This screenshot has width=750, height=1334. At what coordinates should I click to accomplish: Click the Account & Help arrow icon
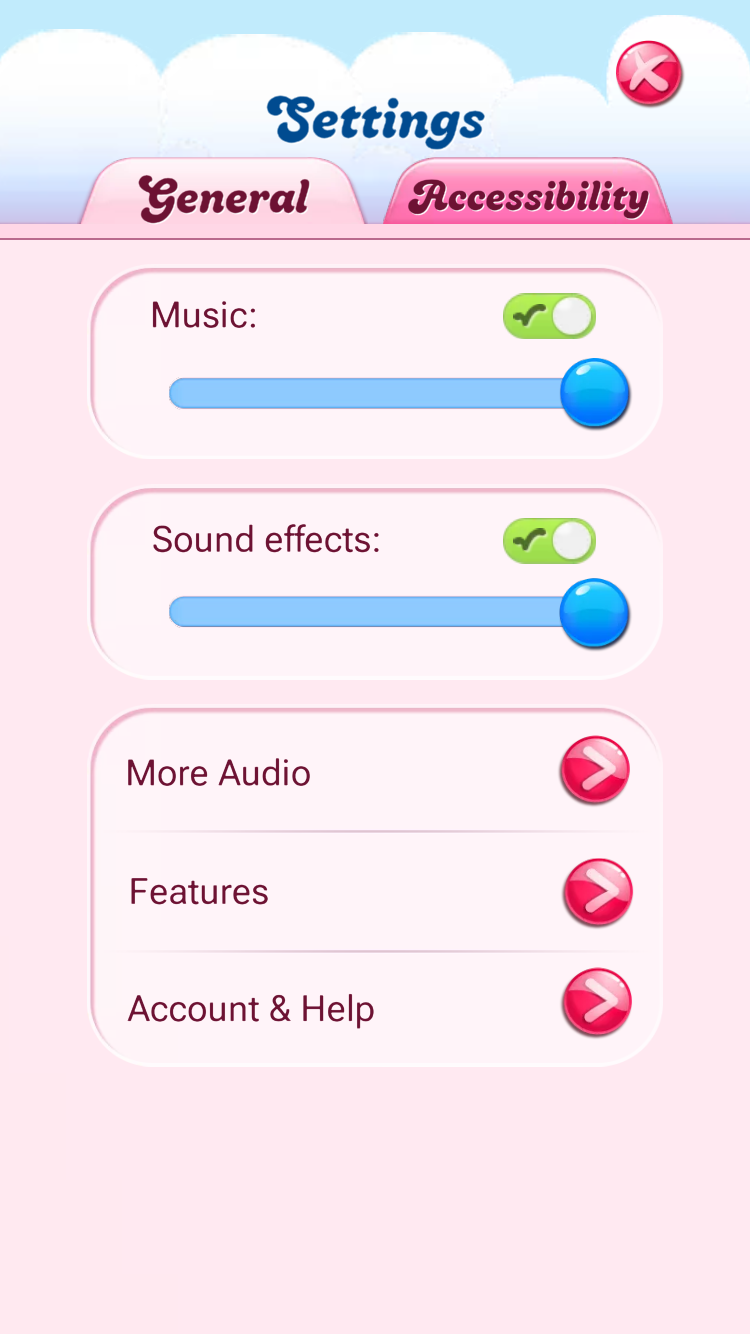coord(597,1001)
